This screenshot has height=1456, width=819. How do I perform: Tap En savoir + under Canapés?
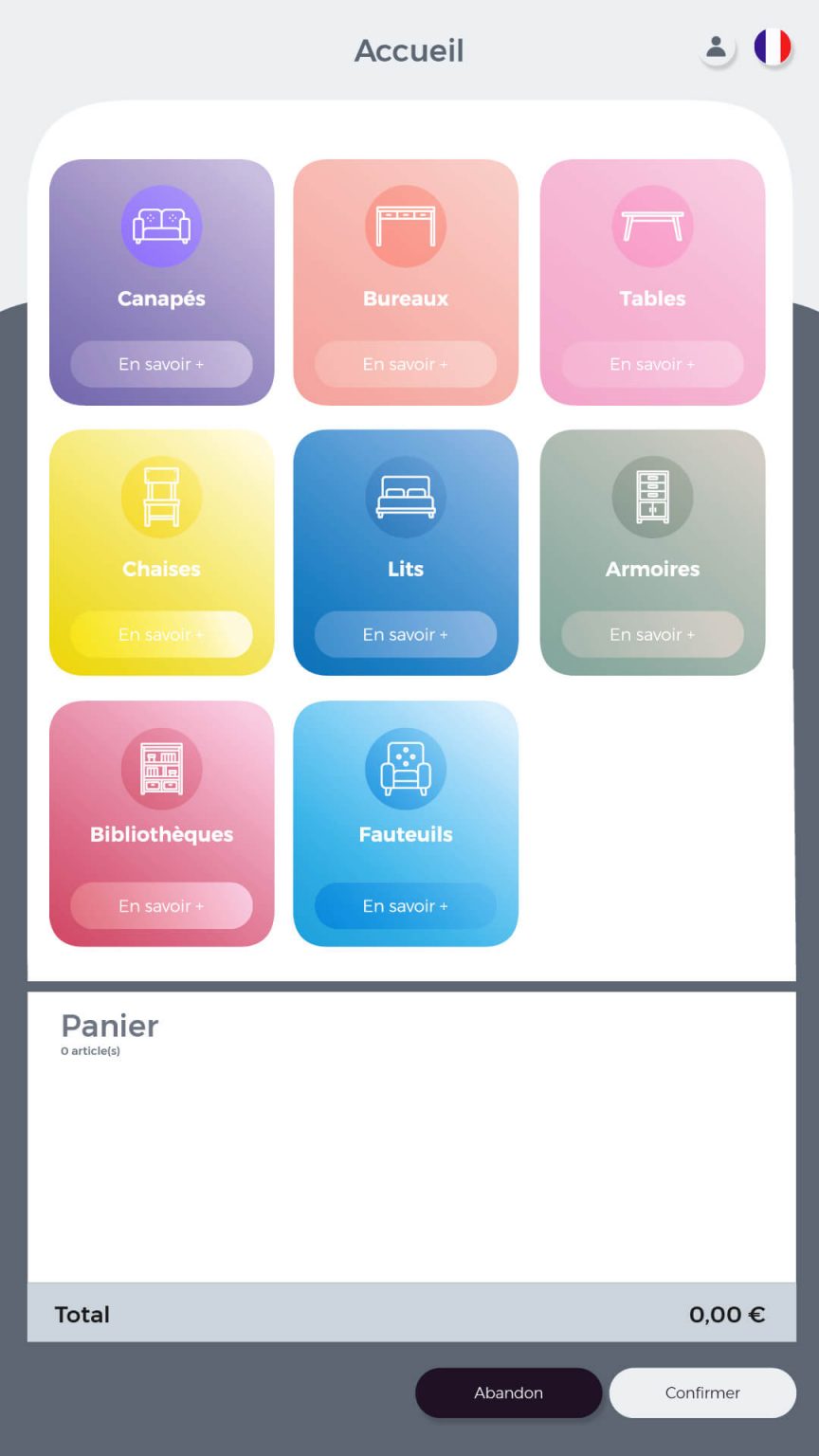pyautogui.click(x=161, y=364)
